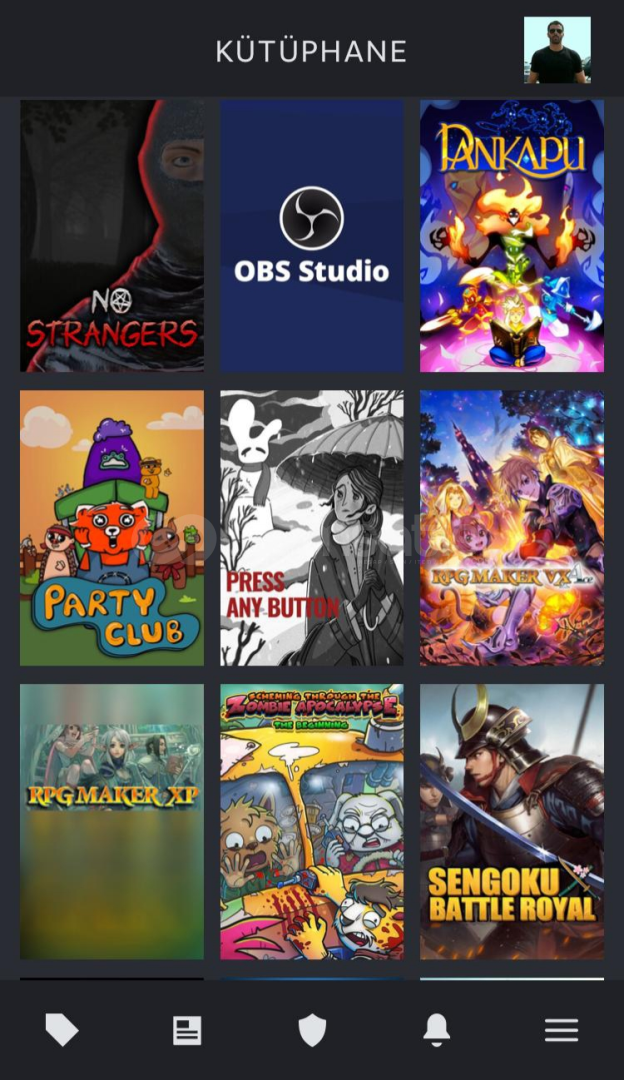Open the Steam Guard shield tab

pos(312,1030)
